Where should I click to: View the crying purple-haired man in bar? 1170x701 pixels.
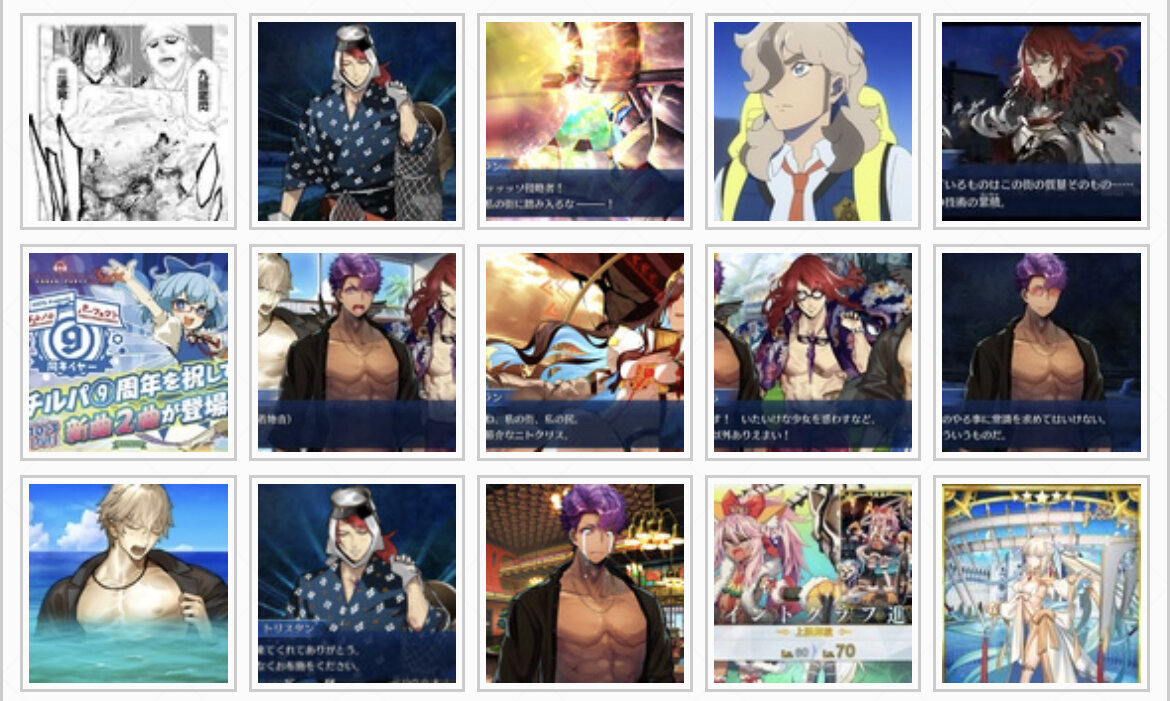(x=585, y=583)
